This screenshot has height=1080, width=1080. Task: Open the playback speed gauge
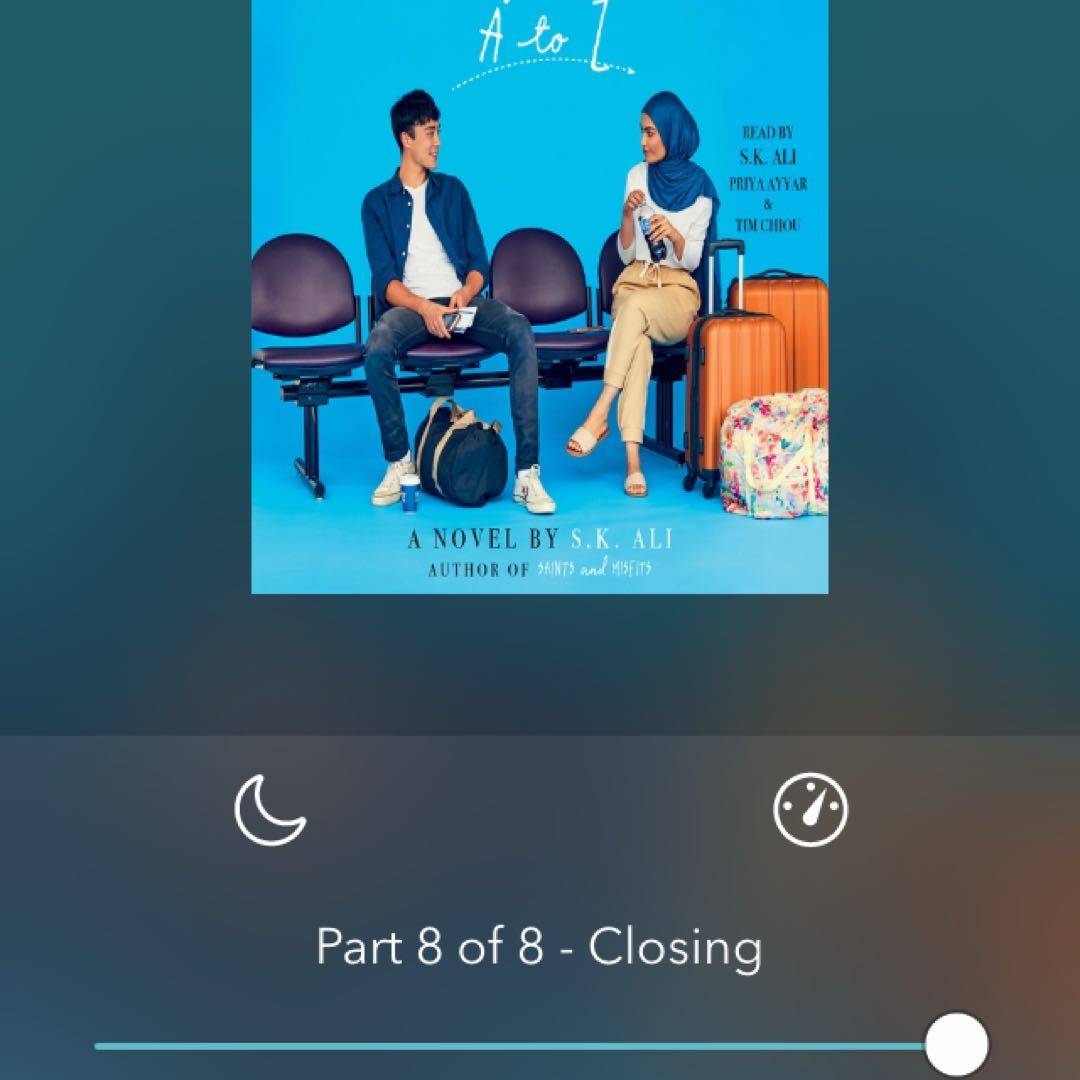coord(810,810)
